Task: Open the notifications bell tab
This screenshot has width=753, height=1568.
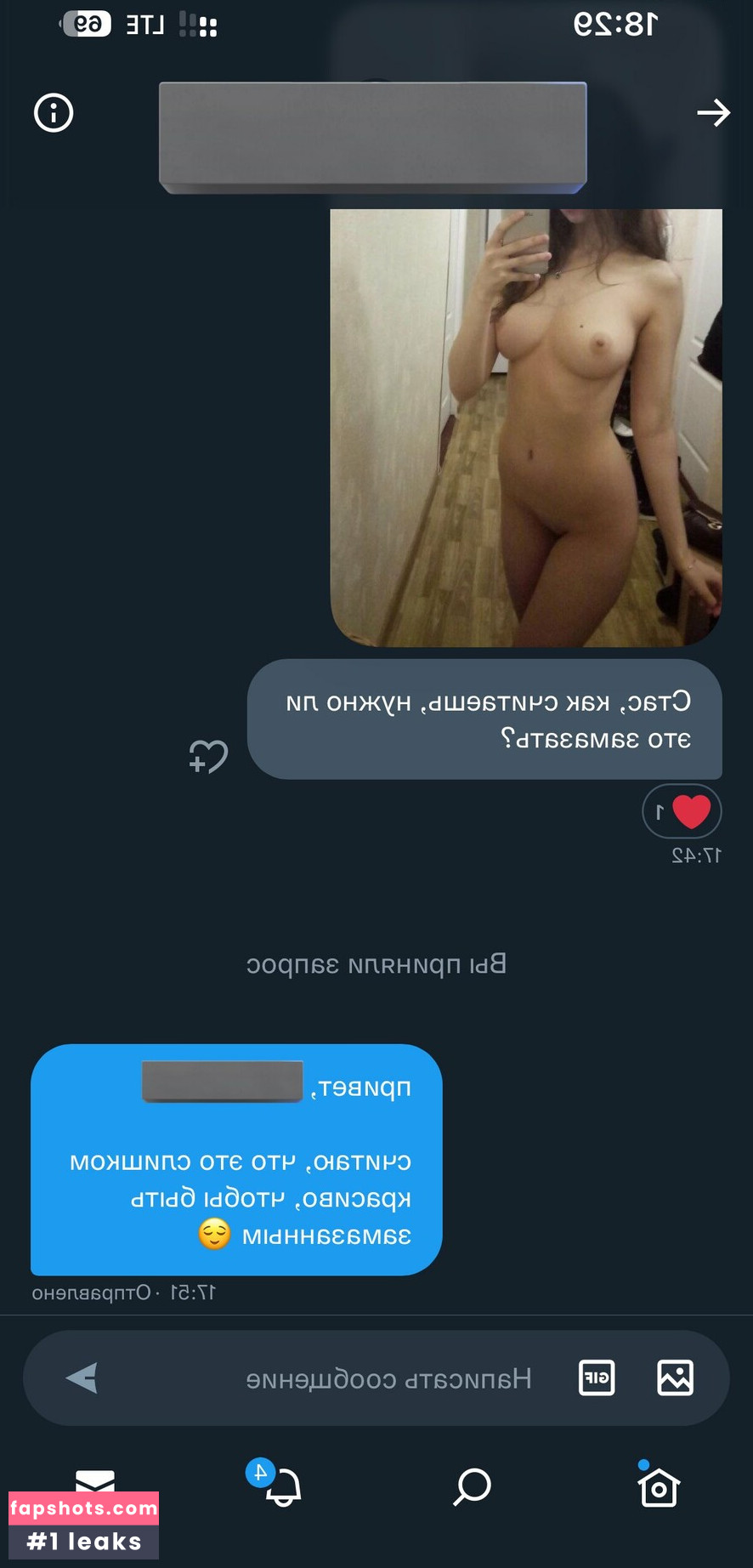Action: tap(276, 1484)
